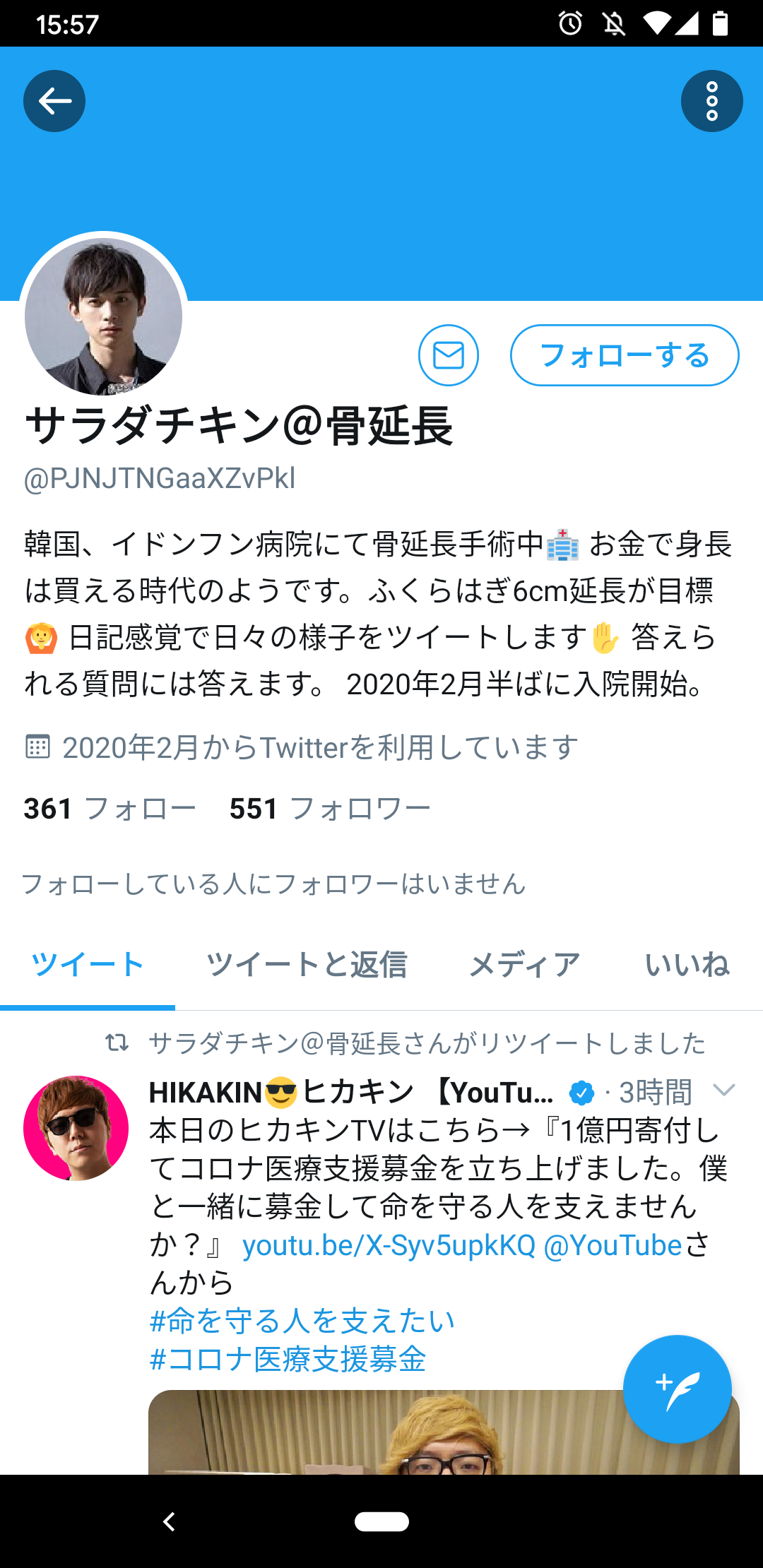Switch to the メディア tab
763x1568 pixels.
(524, 965)
